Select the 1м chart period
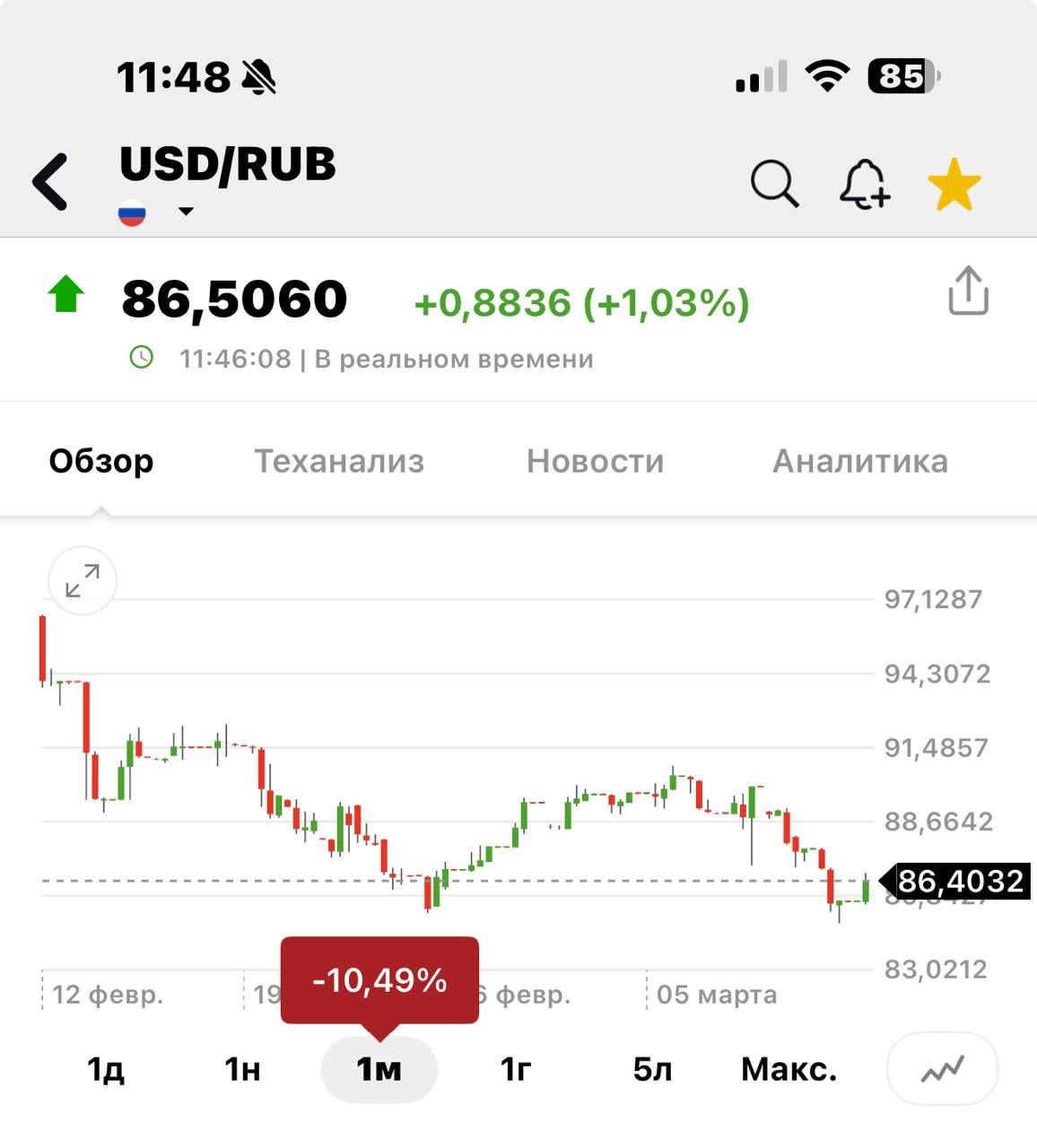The width and height of the screenshot is (1037, 1148). (379, 1069)
